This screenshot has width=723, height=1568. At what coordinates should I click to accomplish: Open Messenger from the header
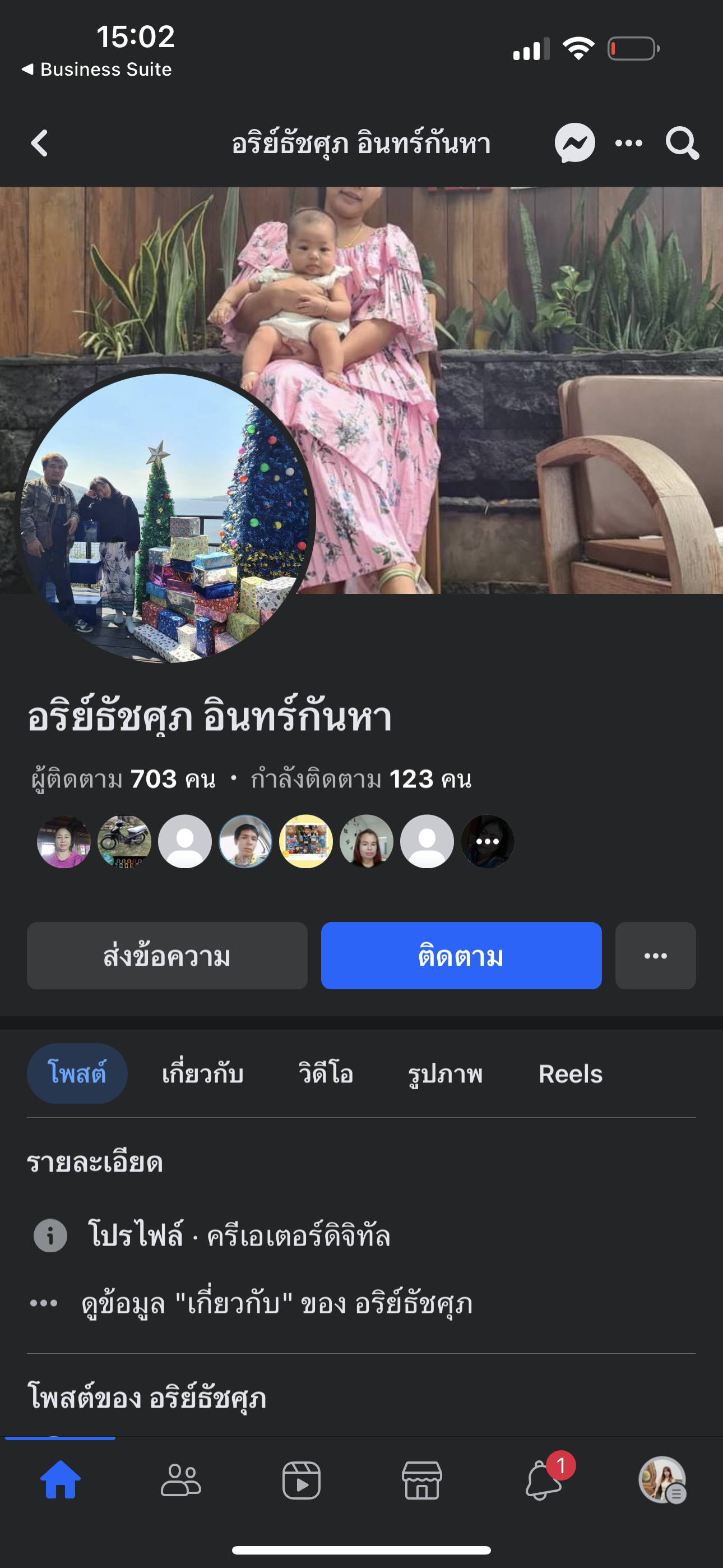(x=574, y=144)
